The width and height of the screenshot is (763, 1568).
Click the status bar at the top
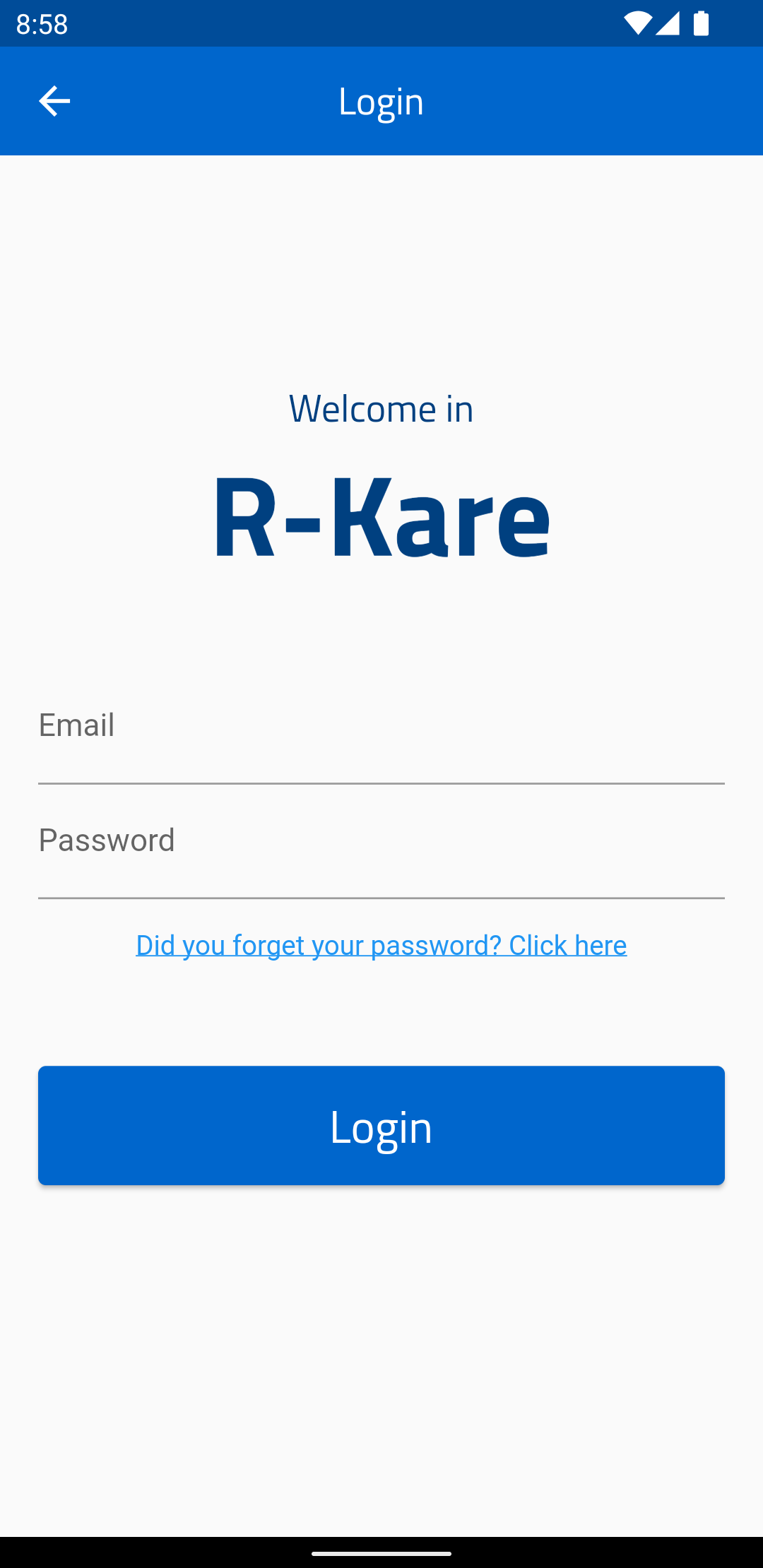point(381,23)
